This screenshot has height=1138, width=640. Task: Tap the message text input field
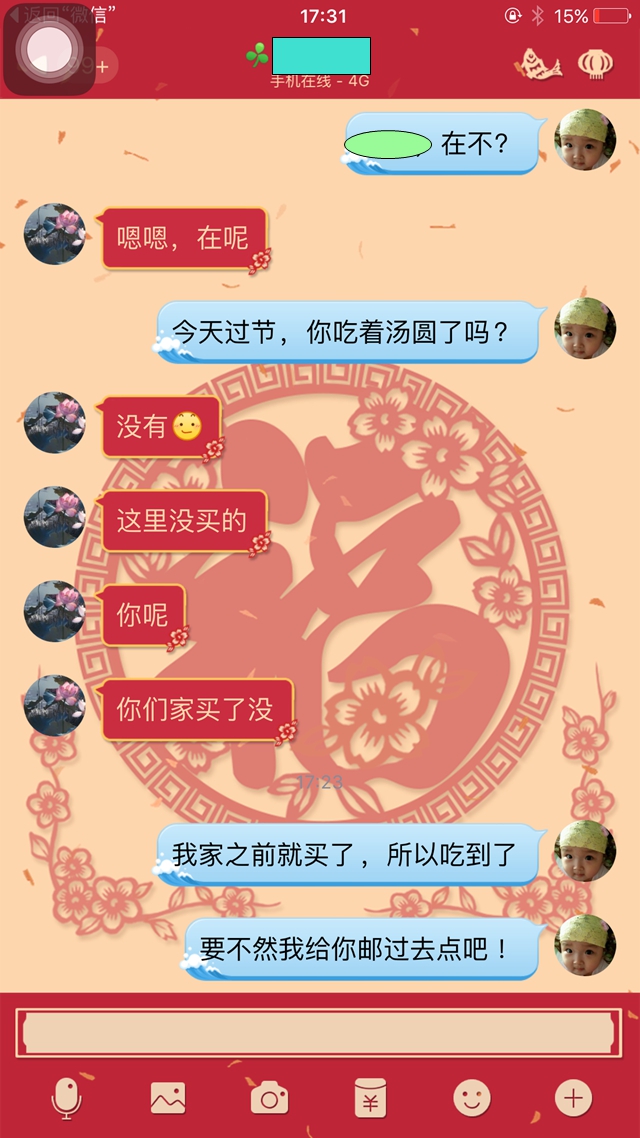click(318, 1033)
